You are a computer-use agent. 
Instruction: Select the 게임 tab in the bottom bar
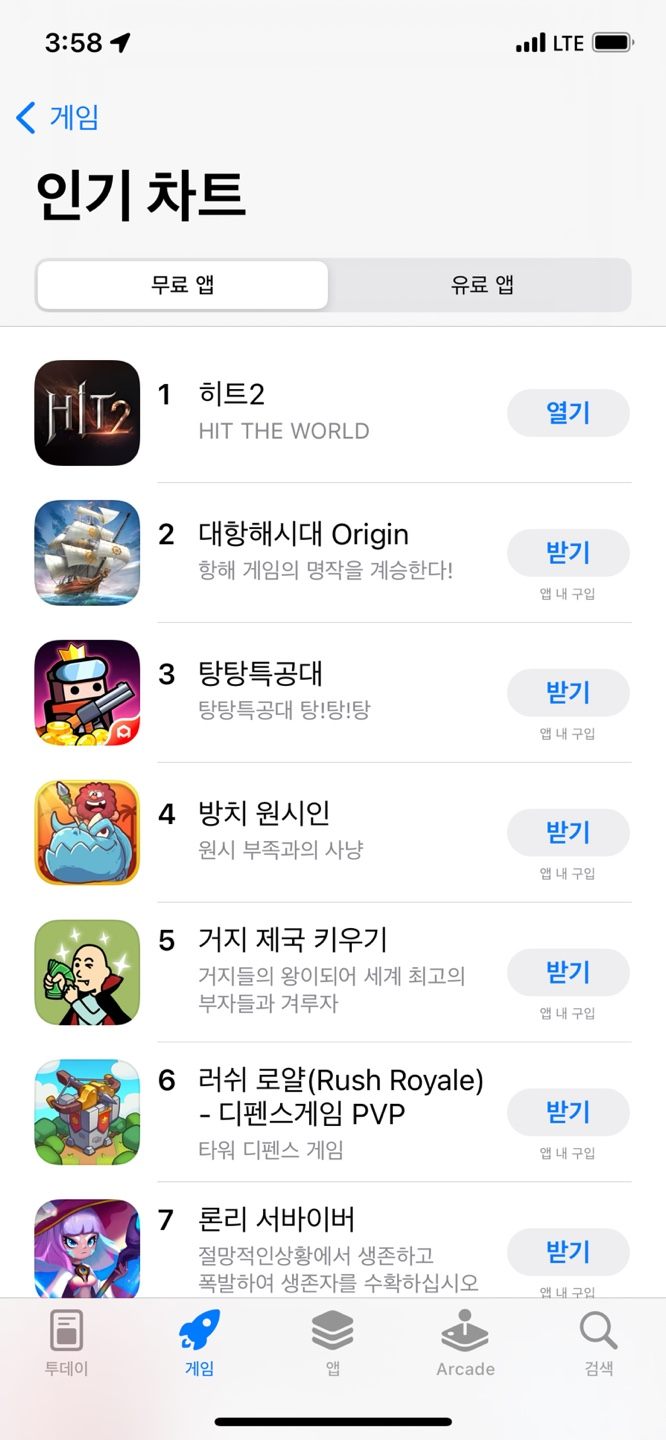click(x=199, y=1344)
